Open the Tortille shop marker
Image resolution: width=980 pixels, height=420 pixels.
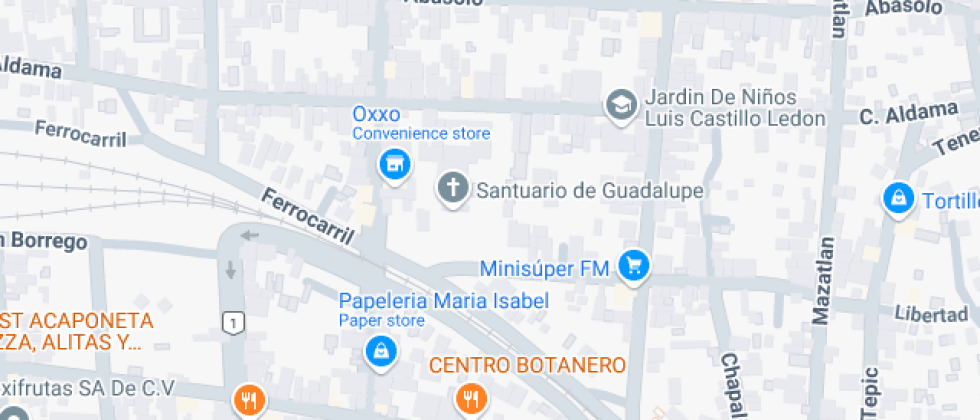coord(899,198)
